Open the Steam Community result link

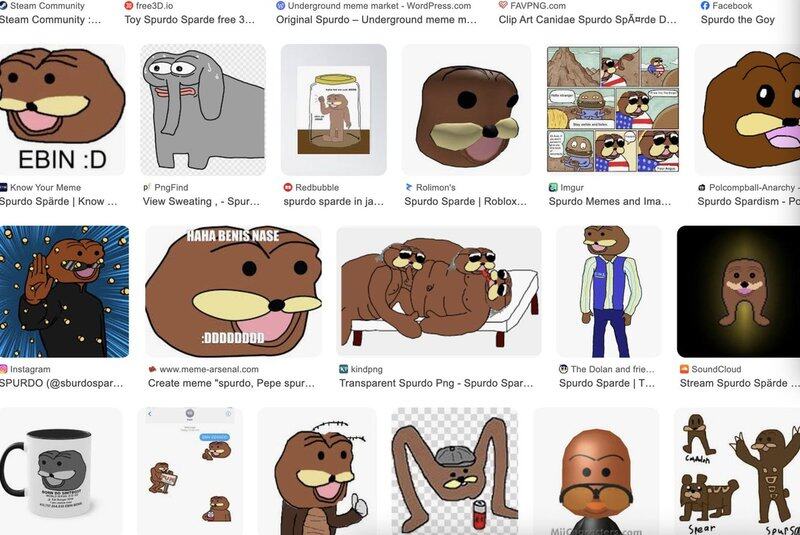point(50,19)
